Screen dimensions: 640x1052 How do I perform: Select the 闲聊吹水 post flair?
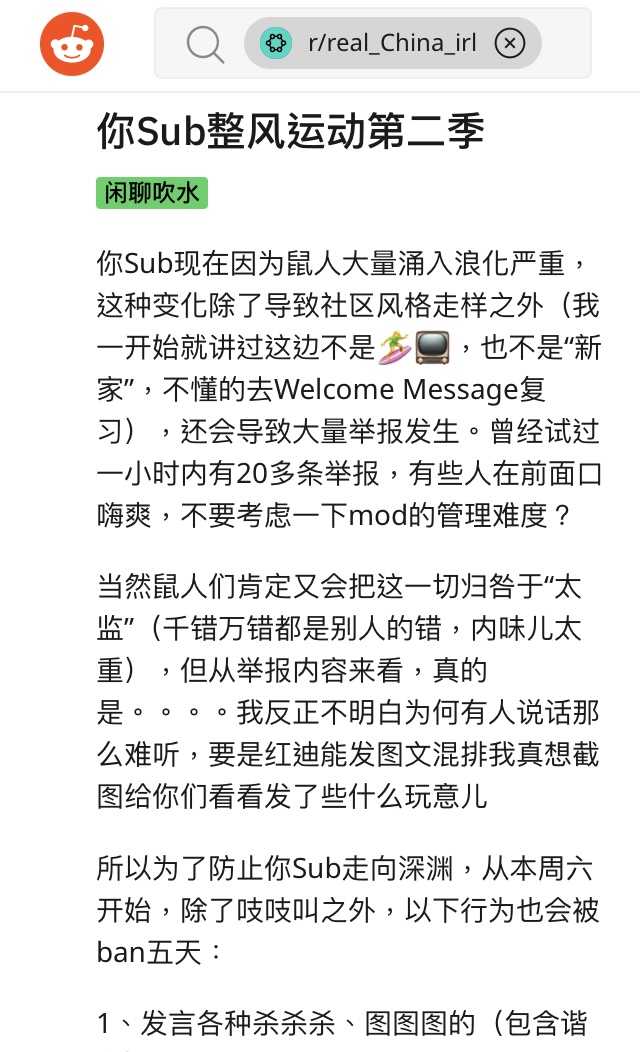click(x=152, y=193)
